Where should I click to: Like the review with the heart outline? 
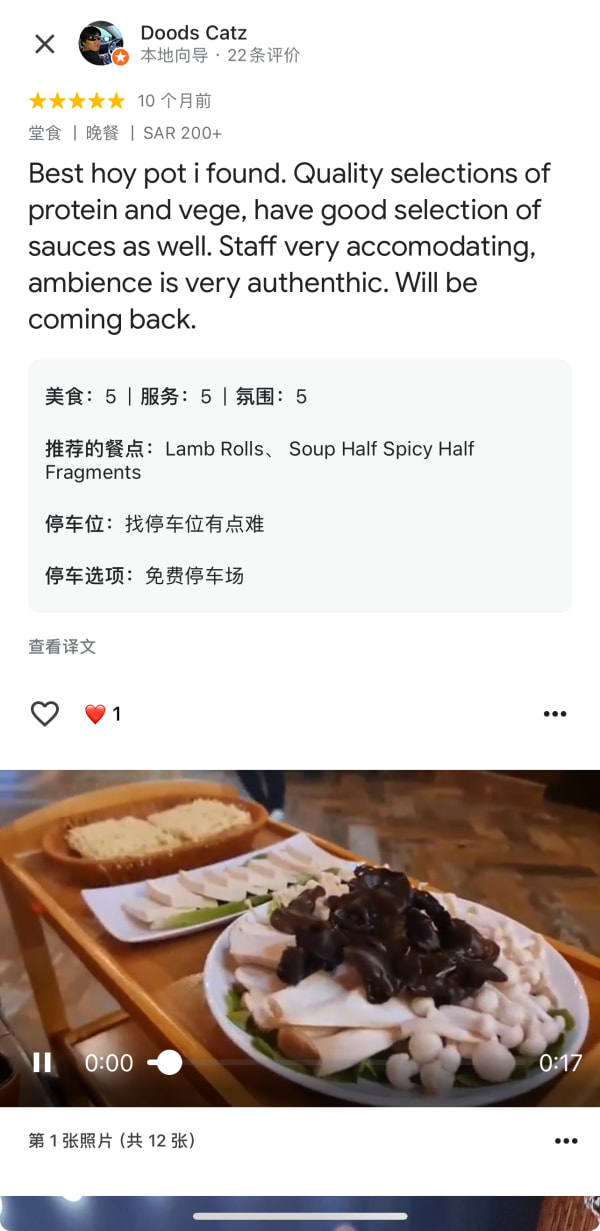tap(45, 714)
